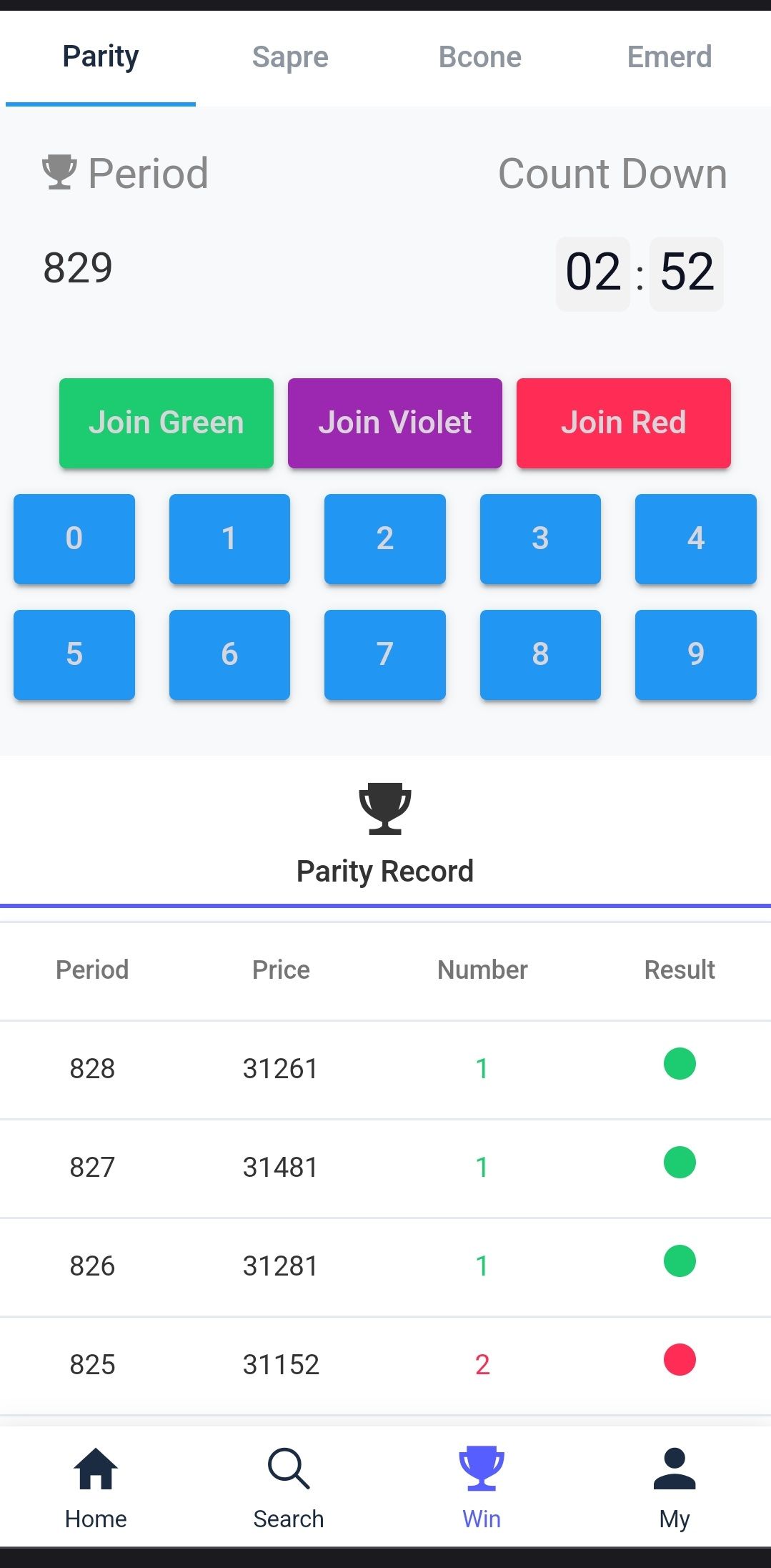Select number 3 button
The image size is (771, 1568).
540,539
